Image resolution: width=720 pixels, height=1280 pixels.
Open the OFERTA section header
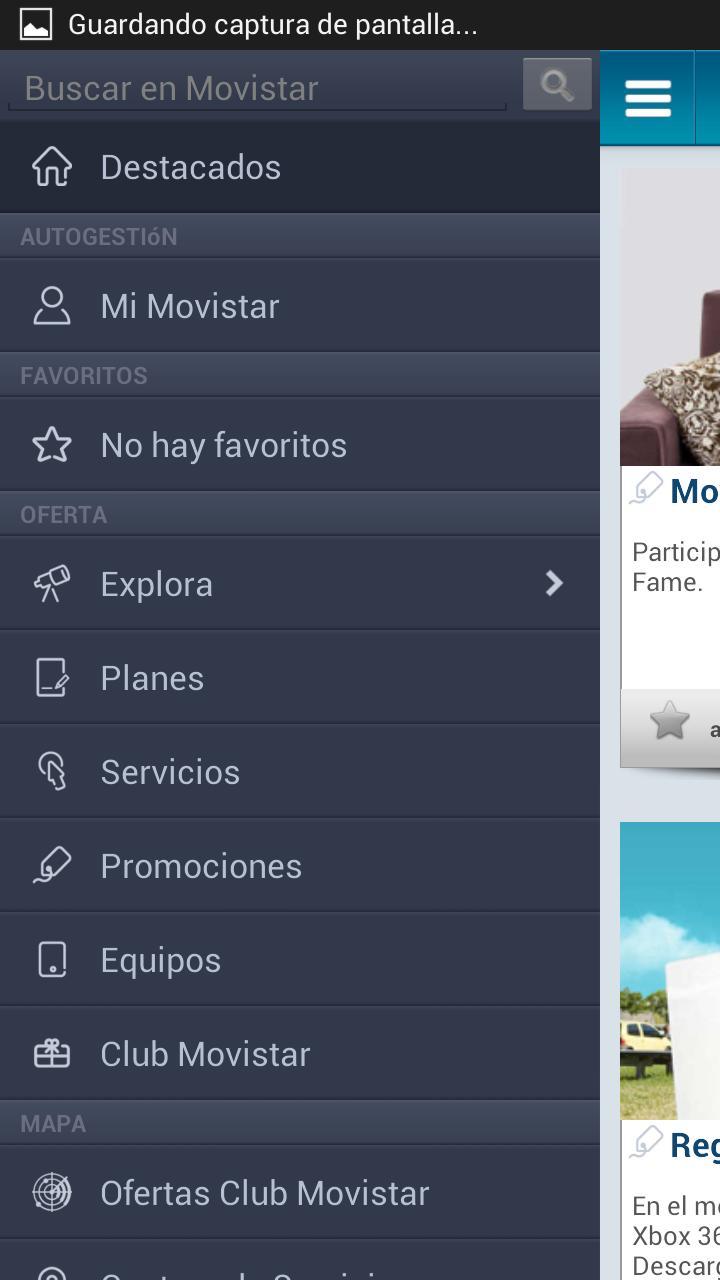pos(64,514)
